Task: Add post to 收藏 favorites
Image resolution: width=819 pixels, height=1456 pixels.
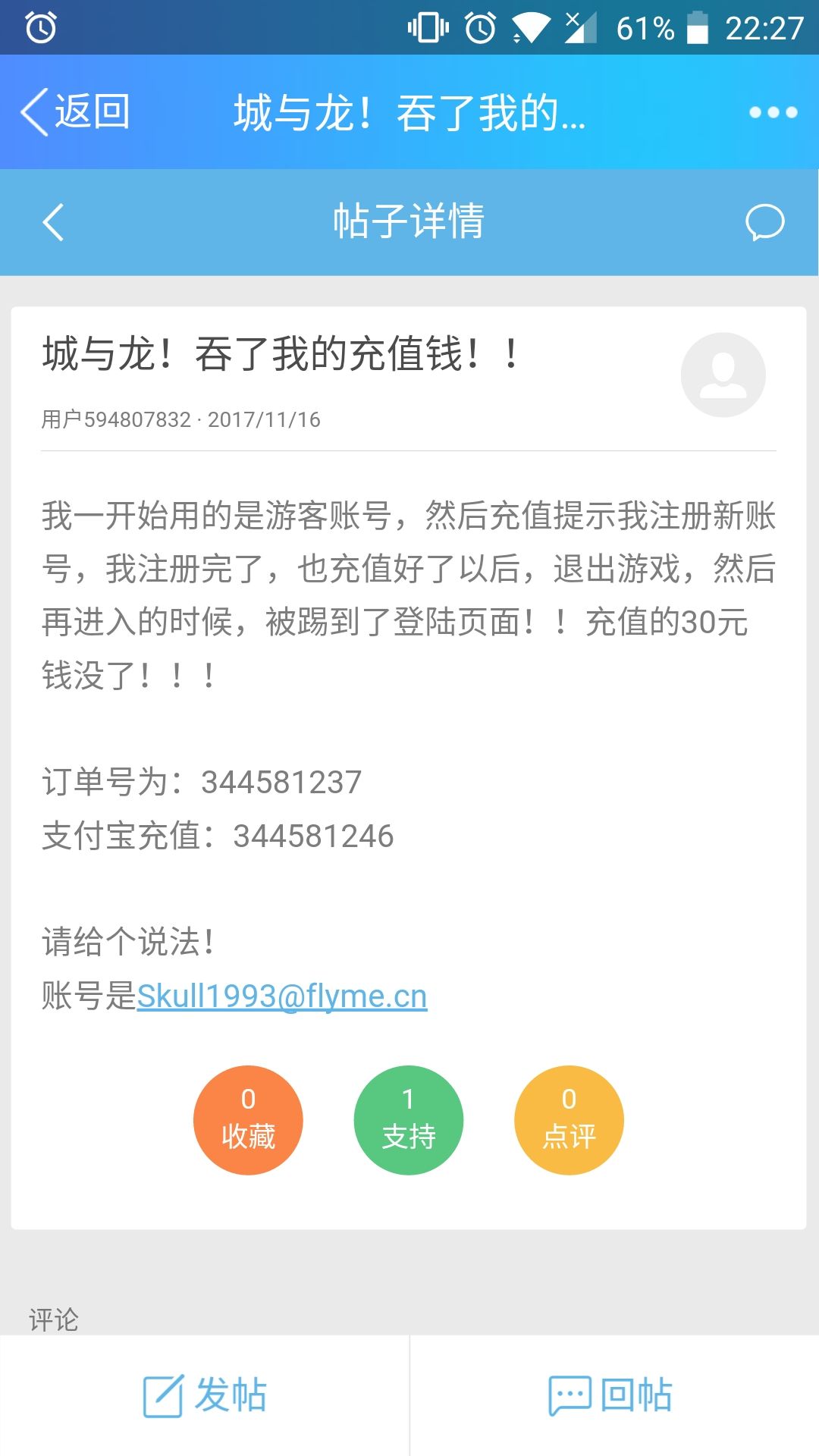Action: coord(248,1120)
